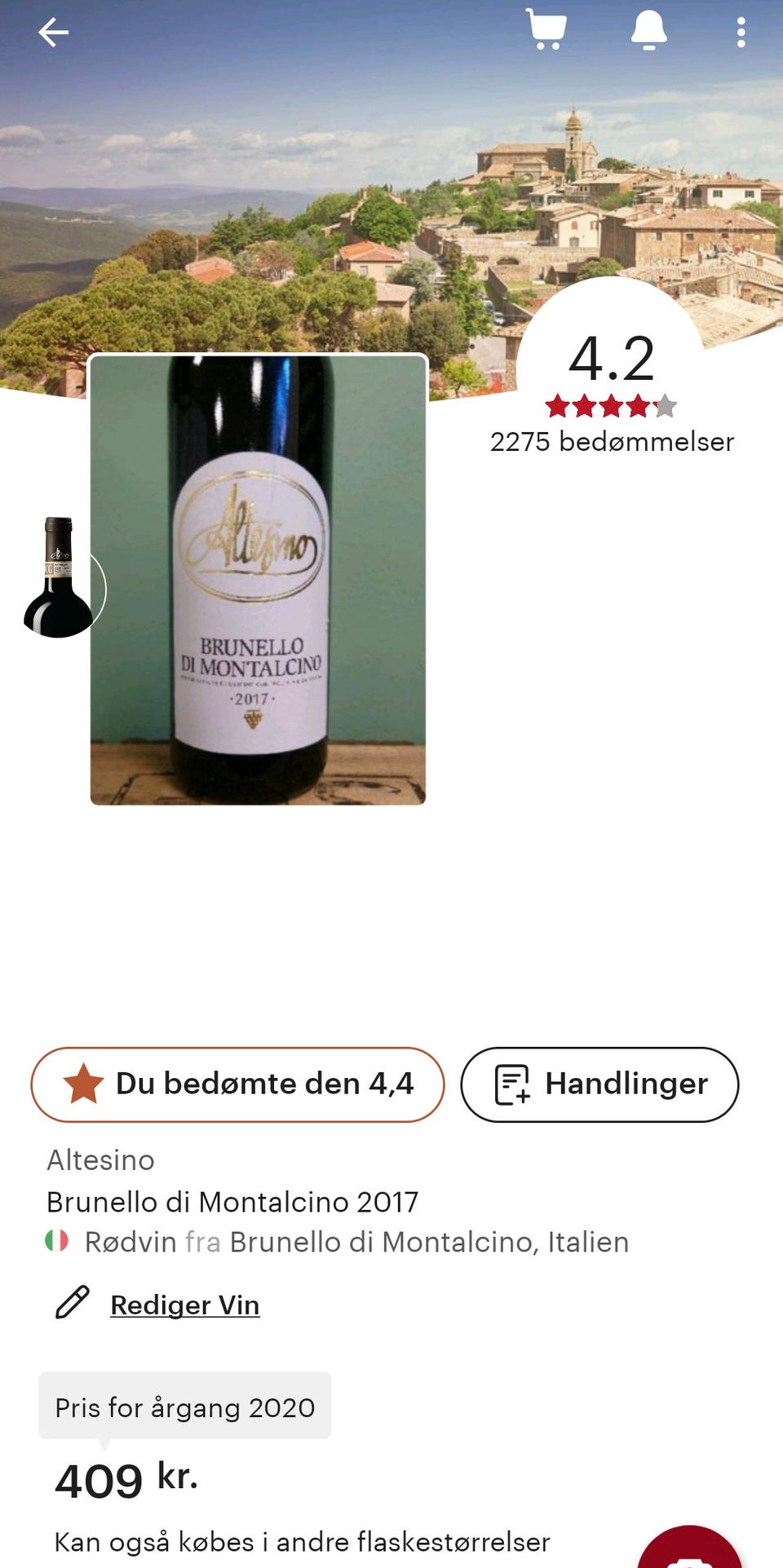This screenshot has width=783, height=1568.
Task: Open the overflow menu
Action: tap(741, 31)
